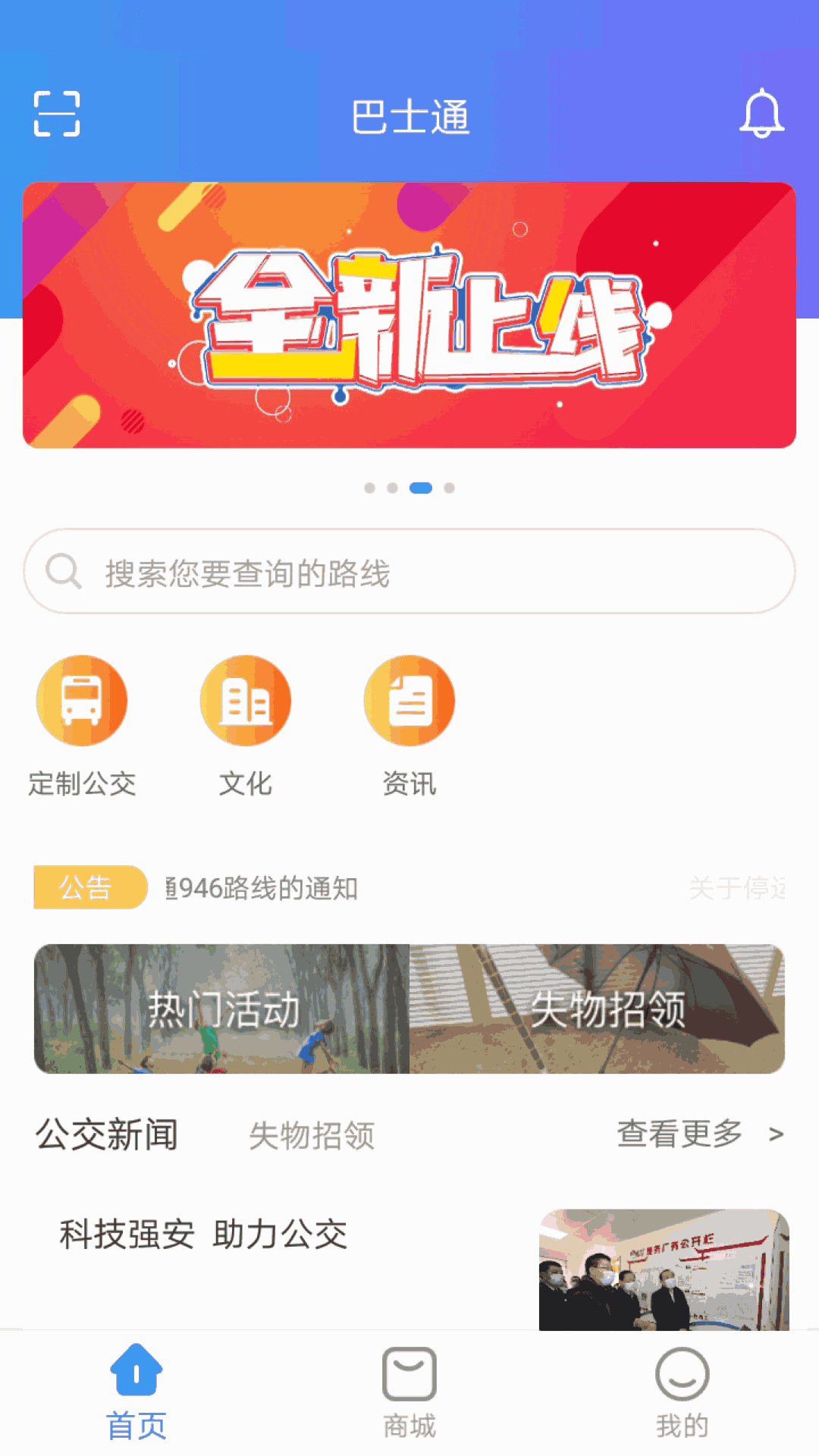Select the 公交新闻 tab

pyautogui.click(x=107, y=1135)
